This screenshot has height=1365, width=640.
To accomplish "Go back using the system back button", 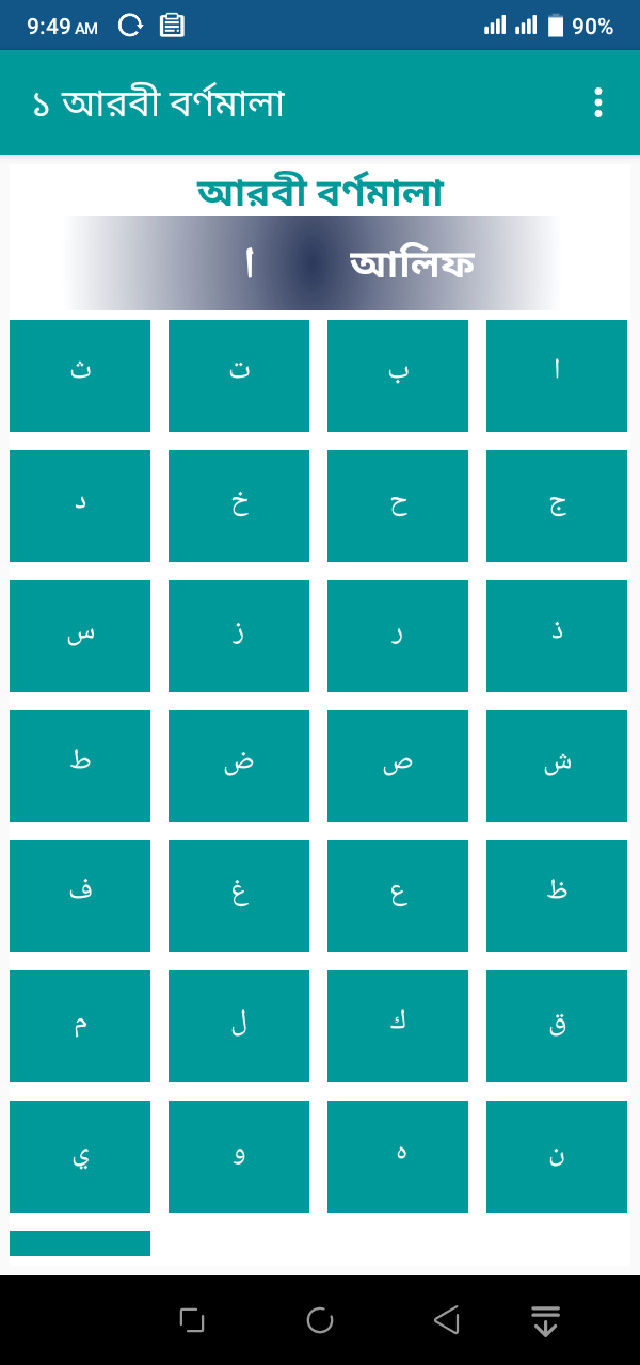I will 447,1321.
